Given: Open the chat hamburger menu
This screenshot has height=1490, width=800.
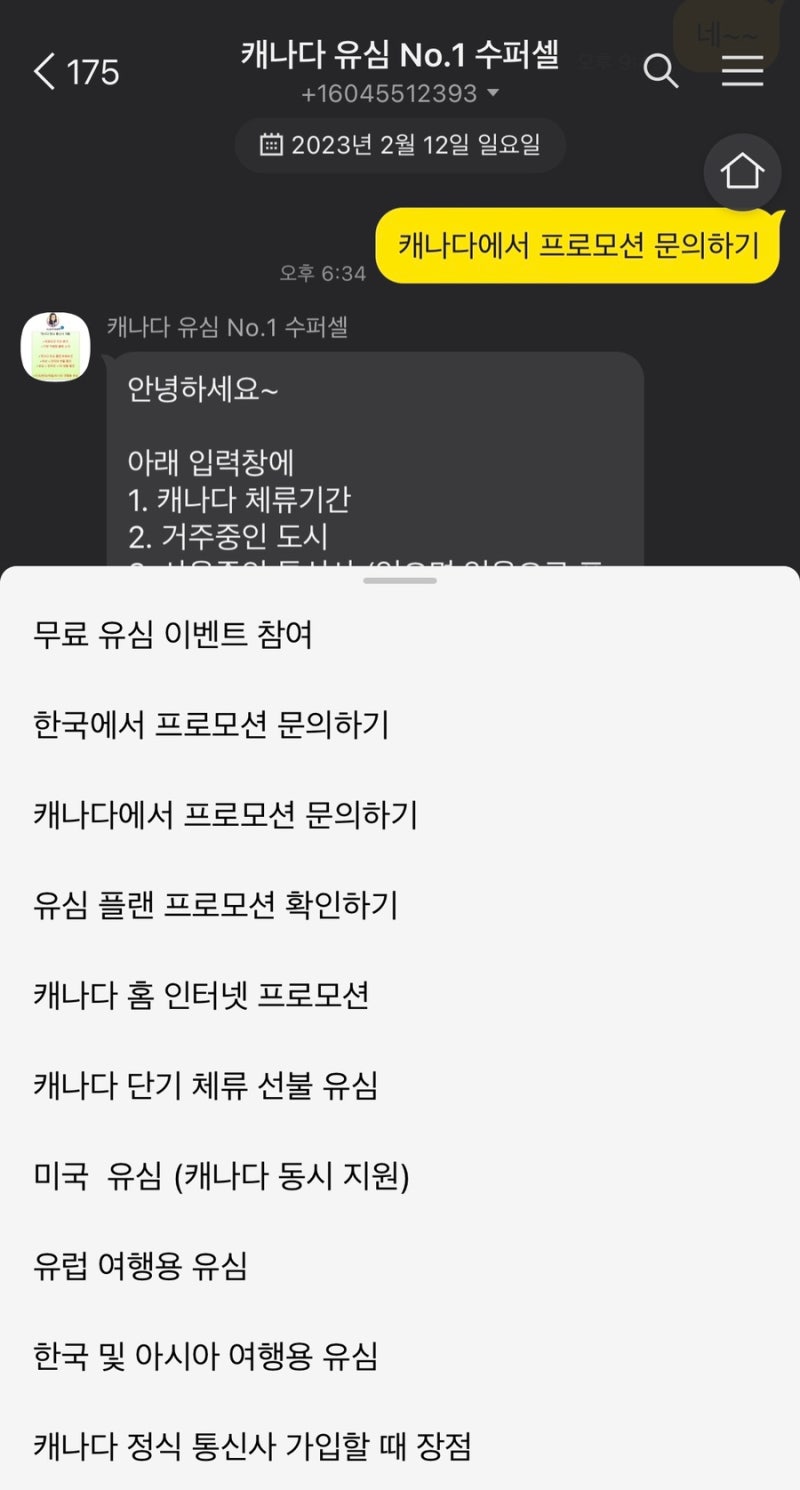Looking at the screenshot, I should [742, 71].
